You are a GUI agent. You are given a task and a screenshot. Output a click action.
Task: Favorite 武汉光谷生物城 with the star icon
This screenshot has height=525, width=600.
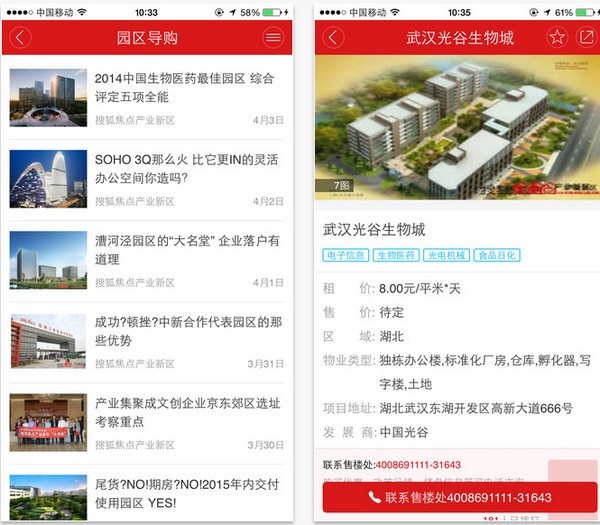(x=557, y=38)
